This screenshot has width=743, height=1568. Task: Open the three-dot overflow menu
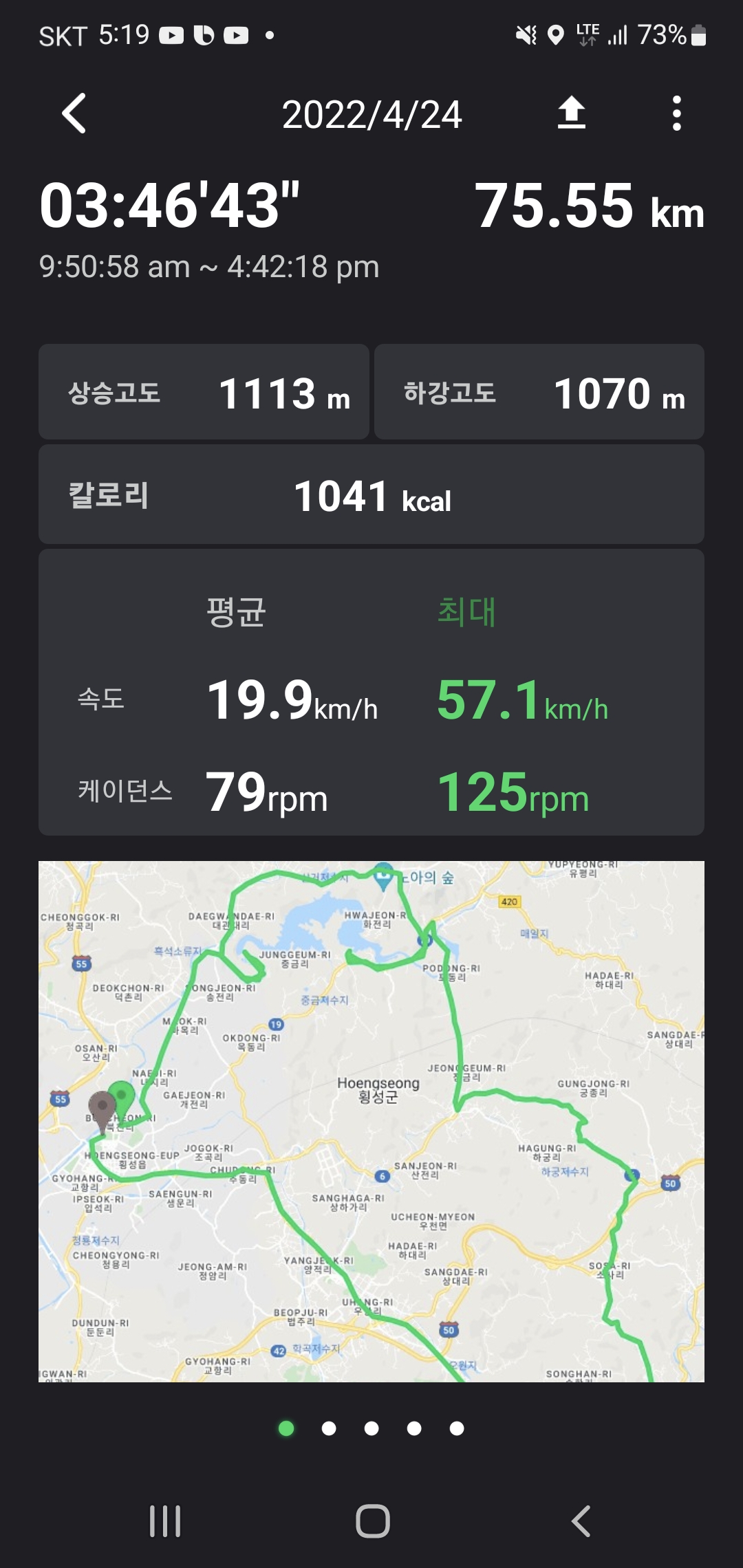(x=677, y=113)
